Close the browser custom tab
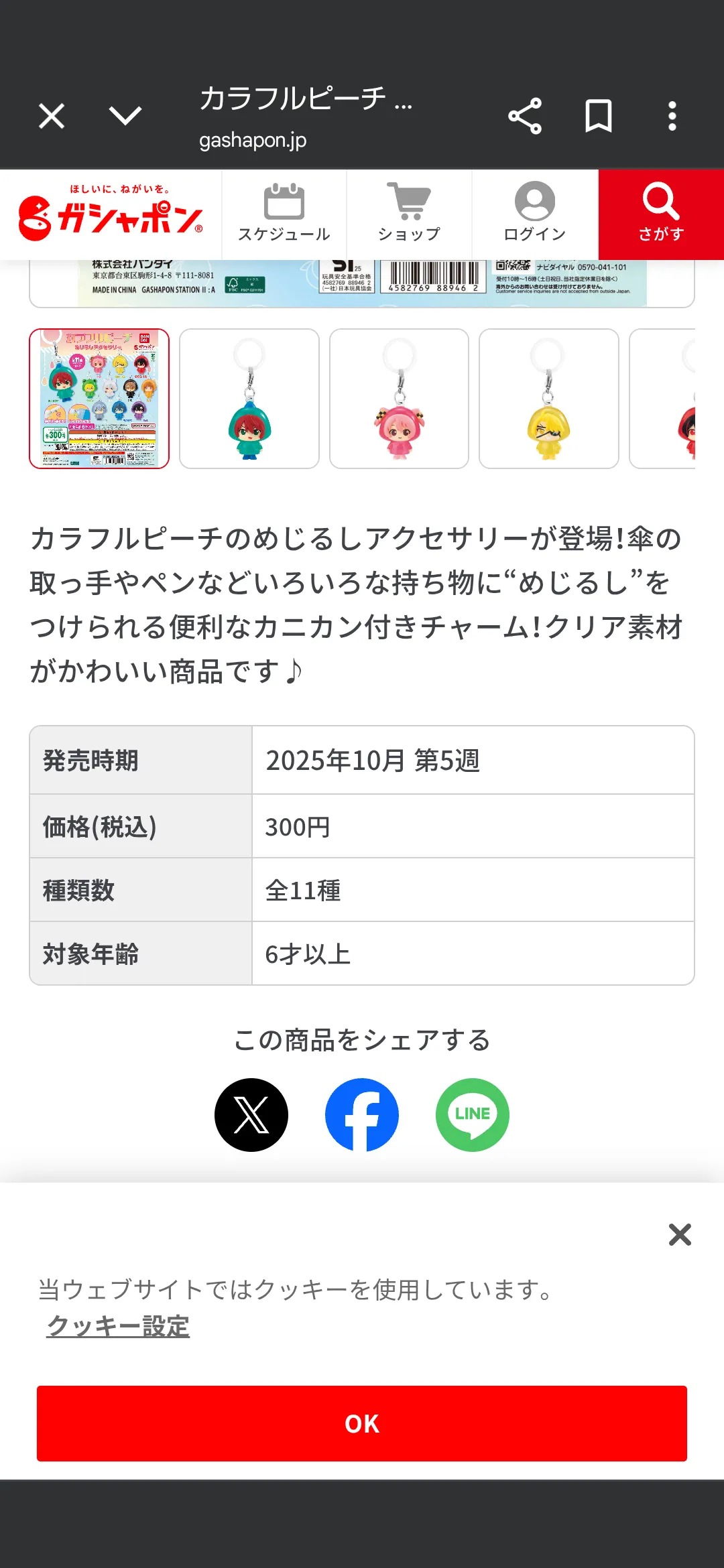The image size is (724, 1568). point(52,116)
